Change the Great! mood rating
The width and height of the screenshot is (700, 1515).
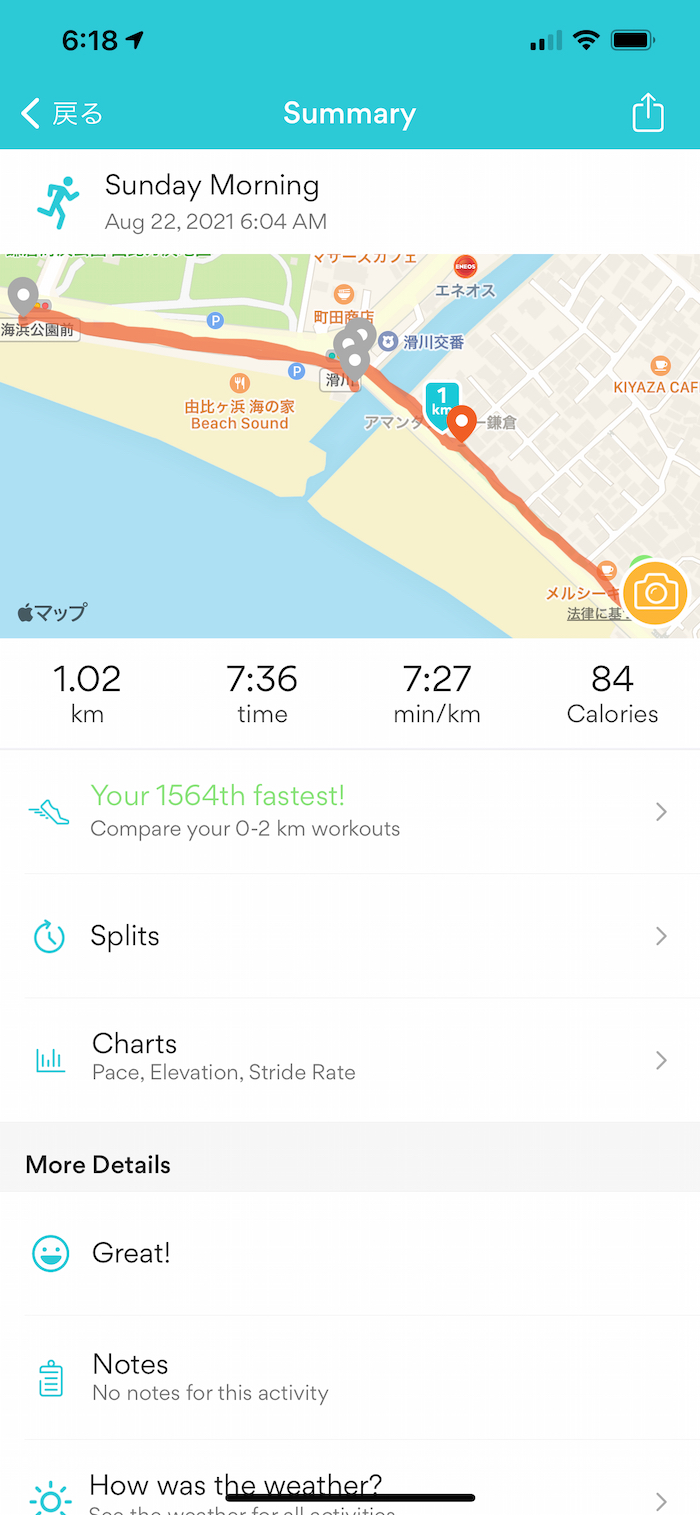(349, 1253)
